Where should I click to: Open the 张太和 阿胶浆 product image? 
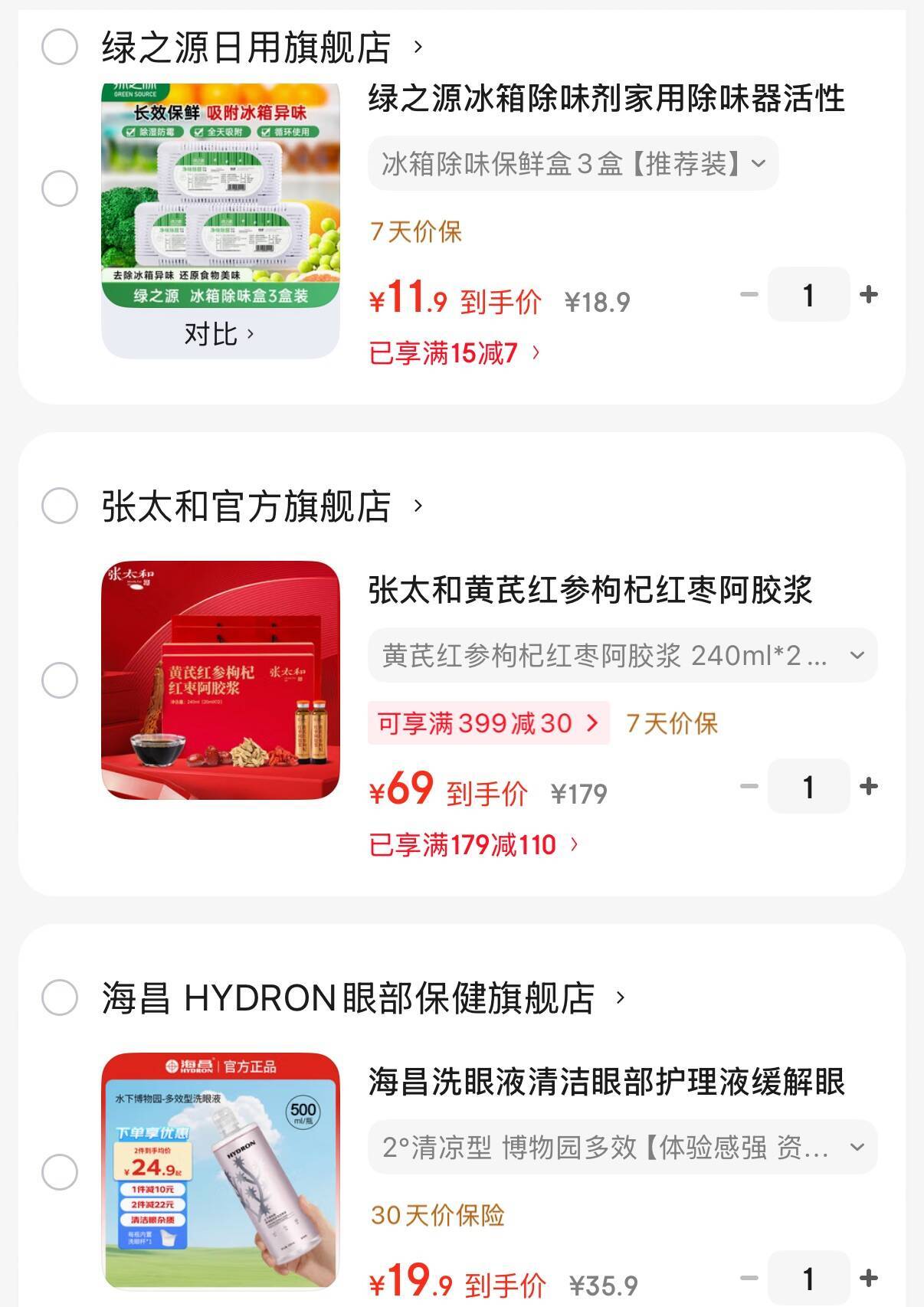pyautogui.click(x=221, y=680)
